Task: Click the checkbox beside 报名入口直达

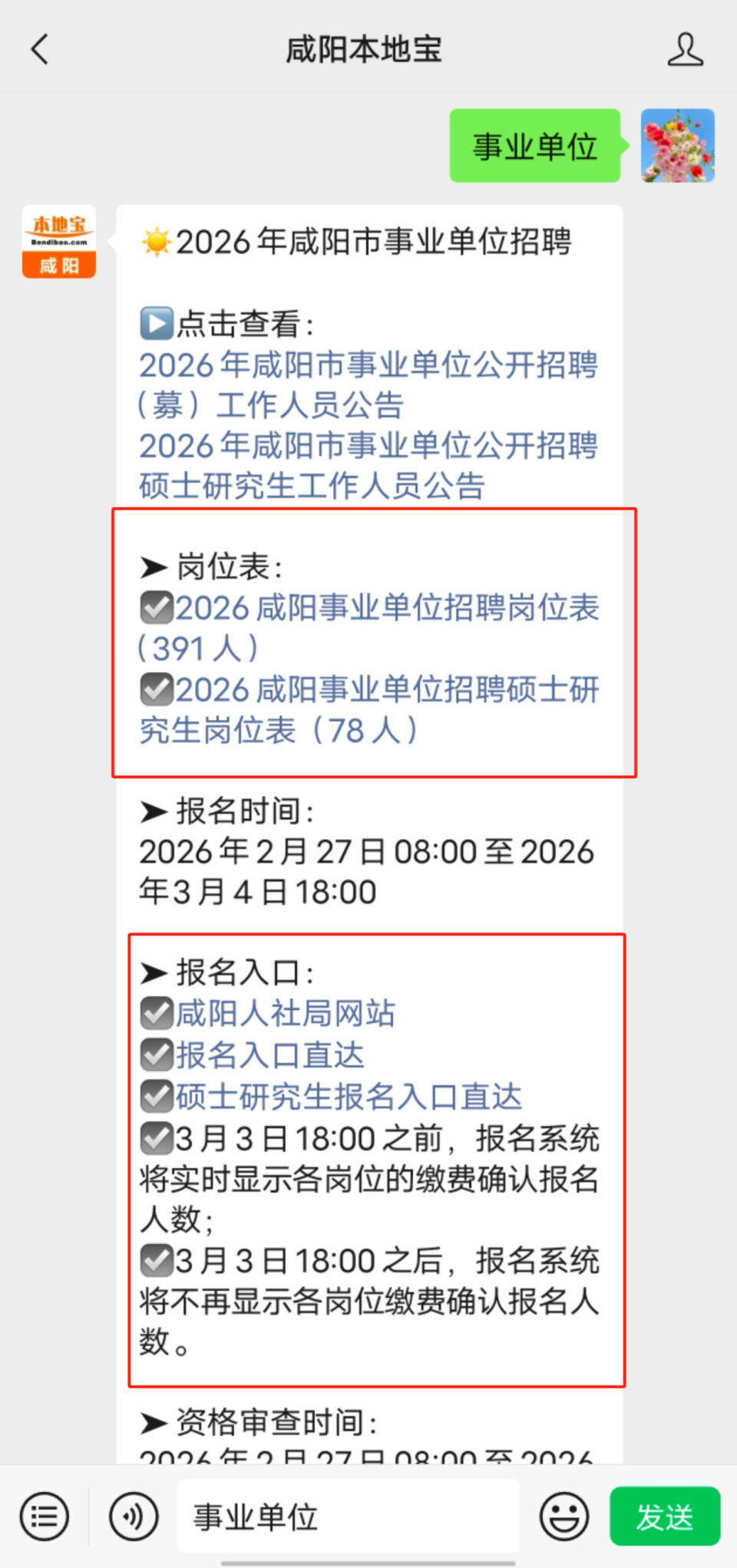Action: point(156,1055)
